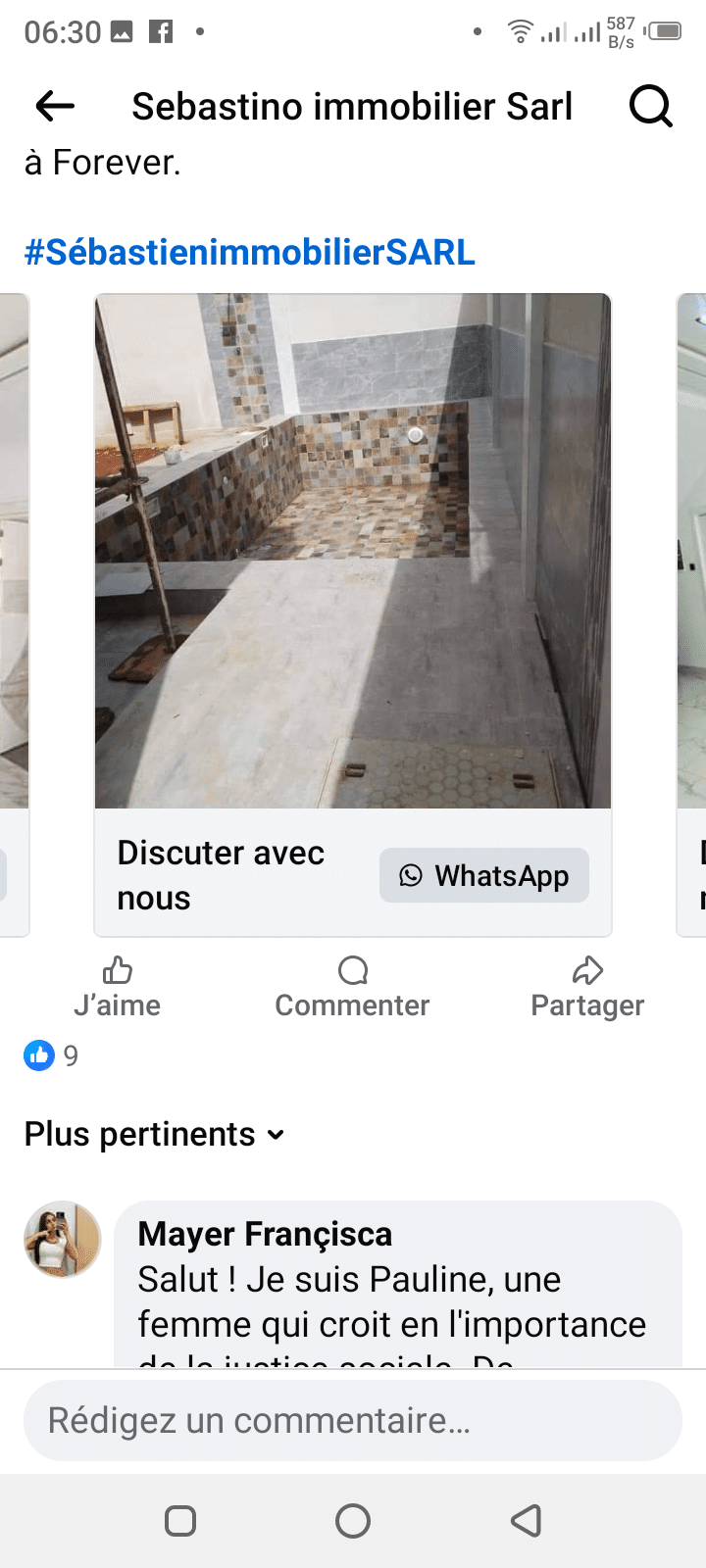Expand the Plus pertinents comment sorting
The width and height of the screenshot is (706, 1568).
[x=155, y=1134]
